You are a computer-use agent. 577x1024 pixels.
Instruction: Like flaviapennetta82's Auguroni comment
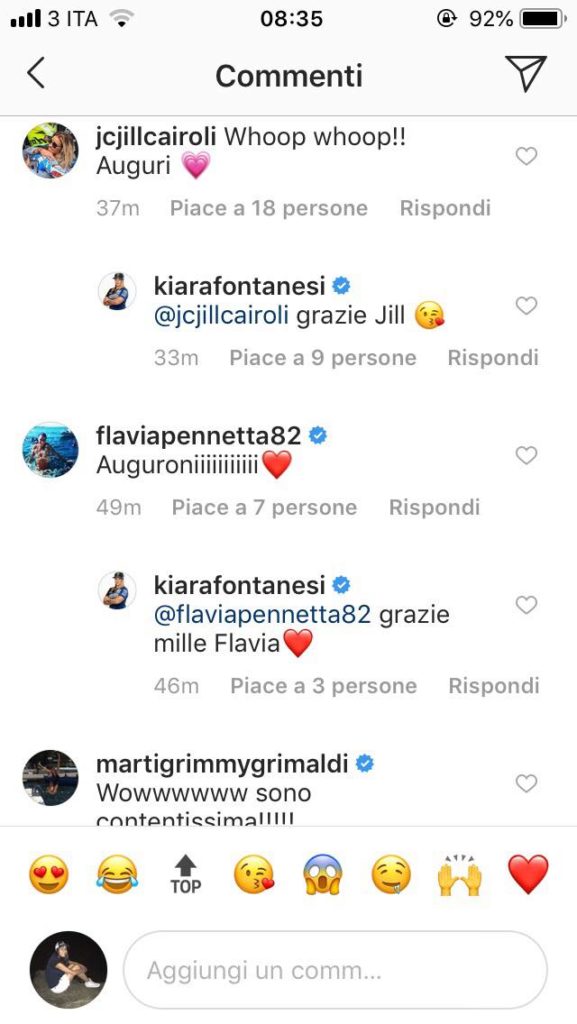(526, 455)
